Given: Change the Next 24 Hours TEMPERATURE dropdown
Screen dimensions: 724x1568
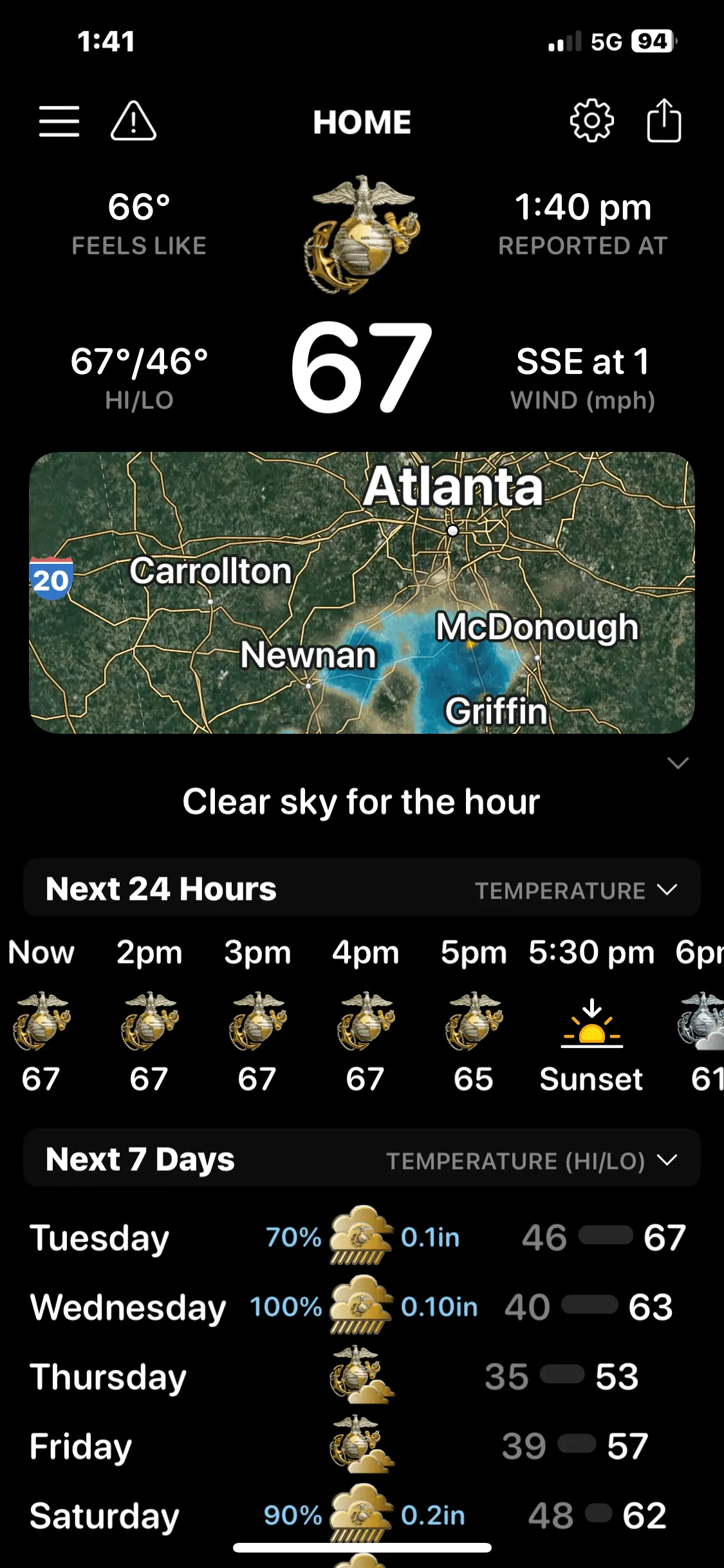Looking at the screenshot, I should click(x=575, y=890).
